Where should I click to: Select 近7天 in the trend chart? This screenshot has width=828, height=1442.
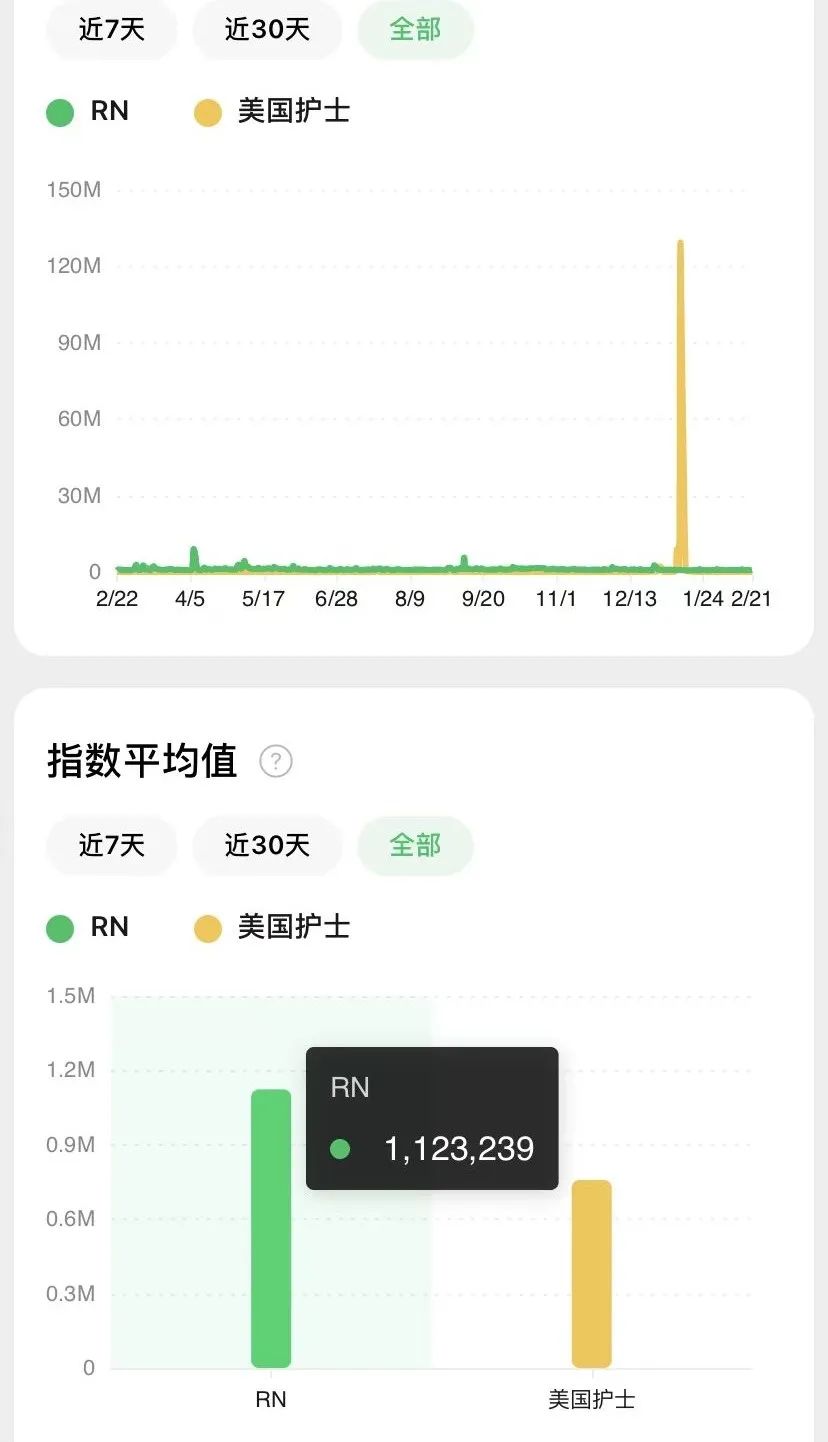[x=112, y=29]
